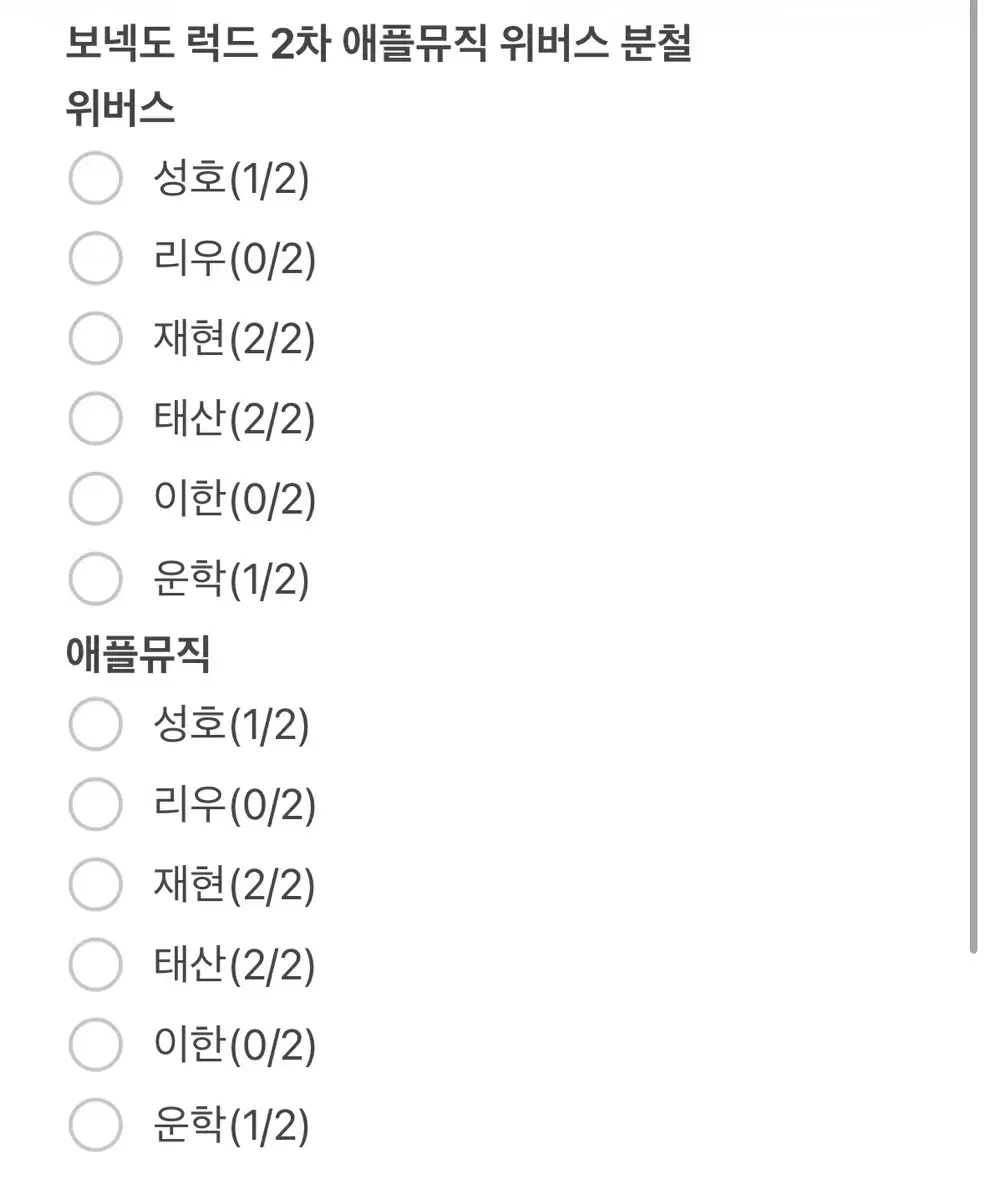Select 재현(2/2) under 위버스 section
Viewport: 985px width, 1200px height.
tap(95, 339)
